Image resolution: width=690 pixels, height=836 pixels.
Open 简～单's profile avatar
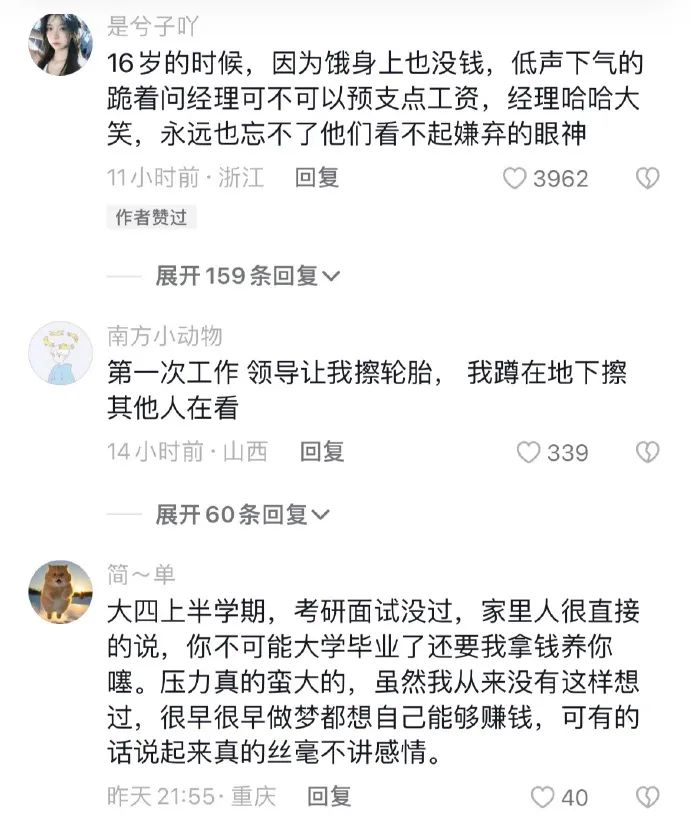(60, 591)
